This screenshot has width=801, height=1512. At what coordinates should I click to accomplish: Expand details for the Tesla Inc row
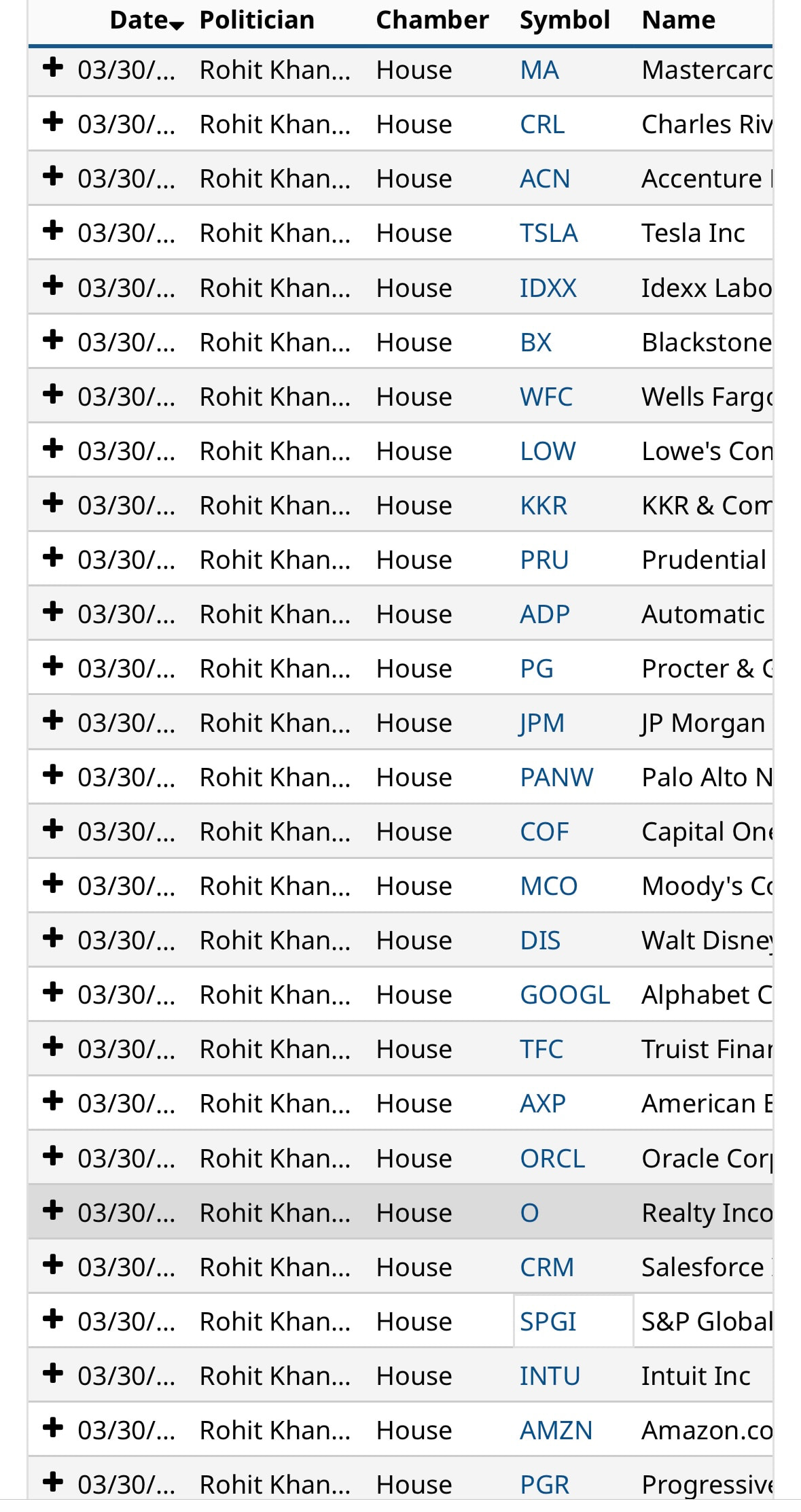tap(52, 230)
